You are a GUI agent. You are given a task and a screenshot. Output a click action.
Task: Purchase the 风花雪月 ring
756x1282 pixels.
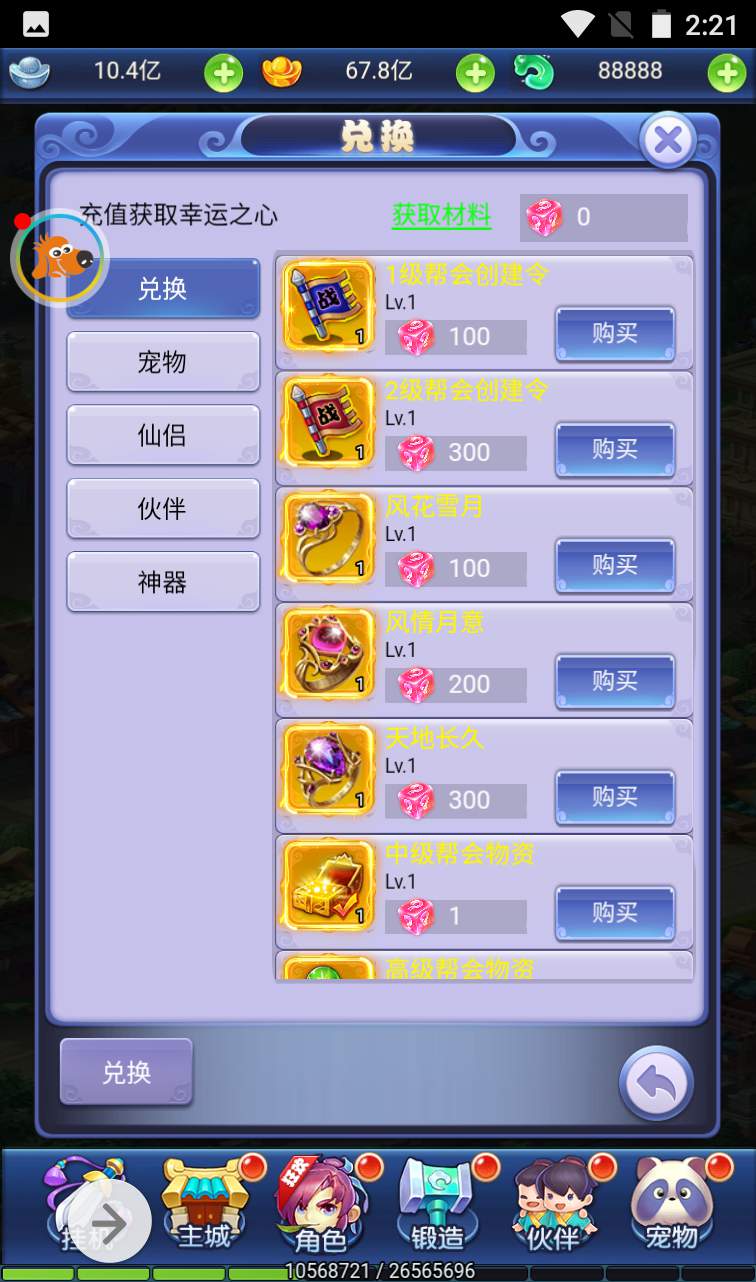[x=615, y=566]
